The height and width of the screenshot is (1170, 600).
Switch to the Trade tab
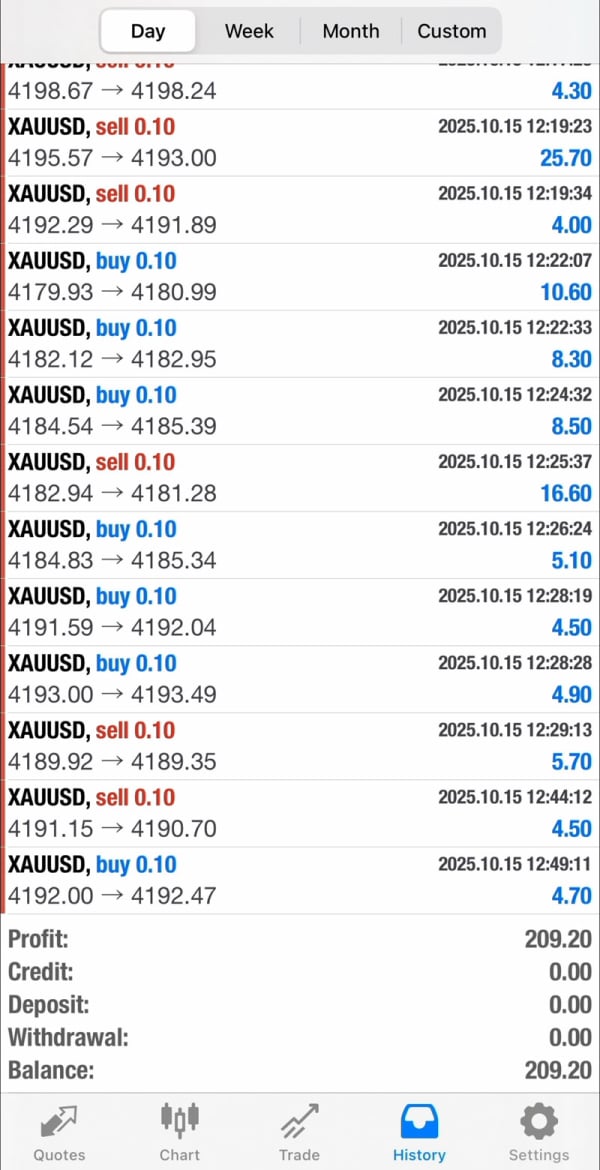[x=299, y=1132]
